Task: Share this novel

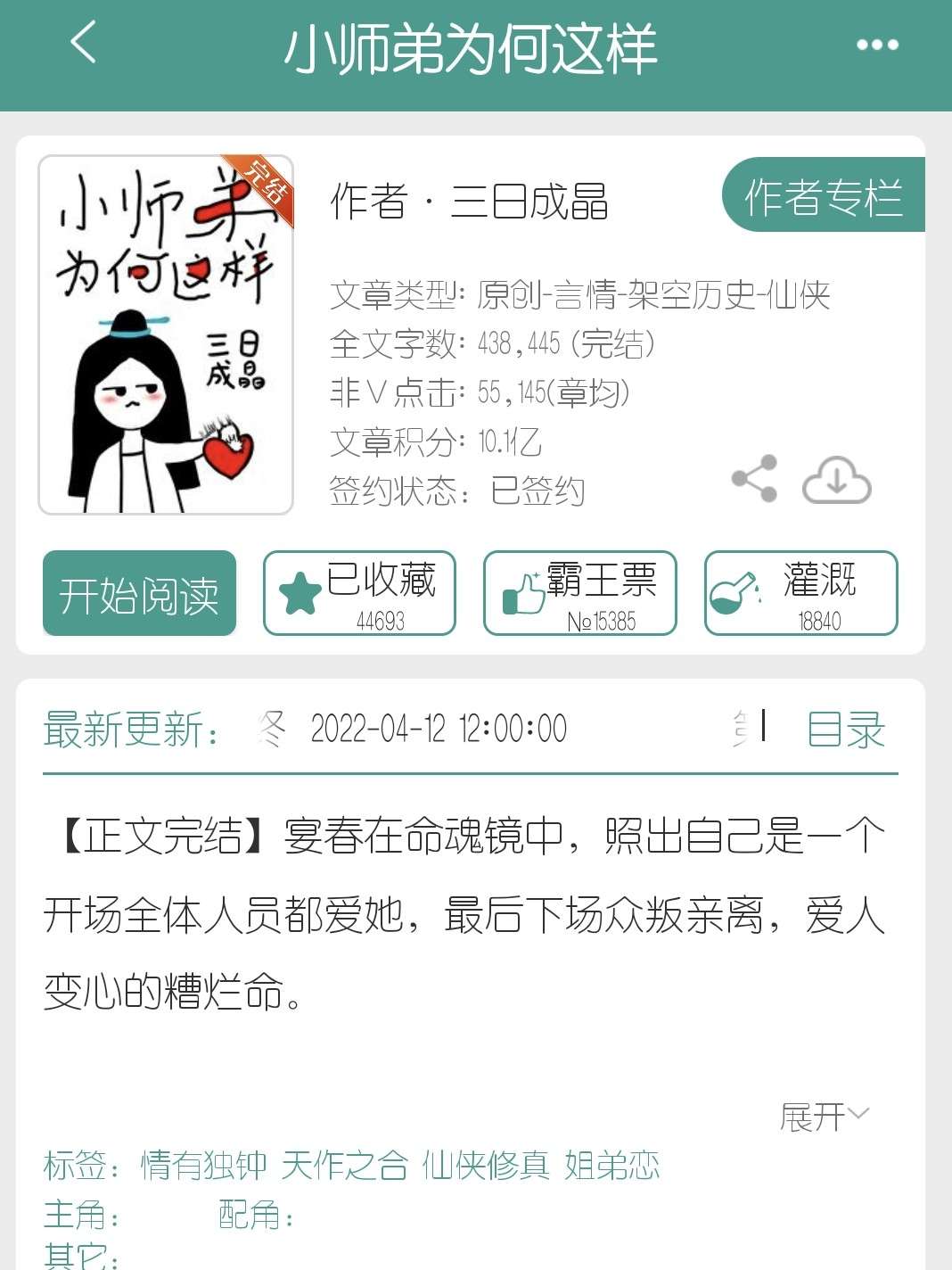Action: click(754, 479)
